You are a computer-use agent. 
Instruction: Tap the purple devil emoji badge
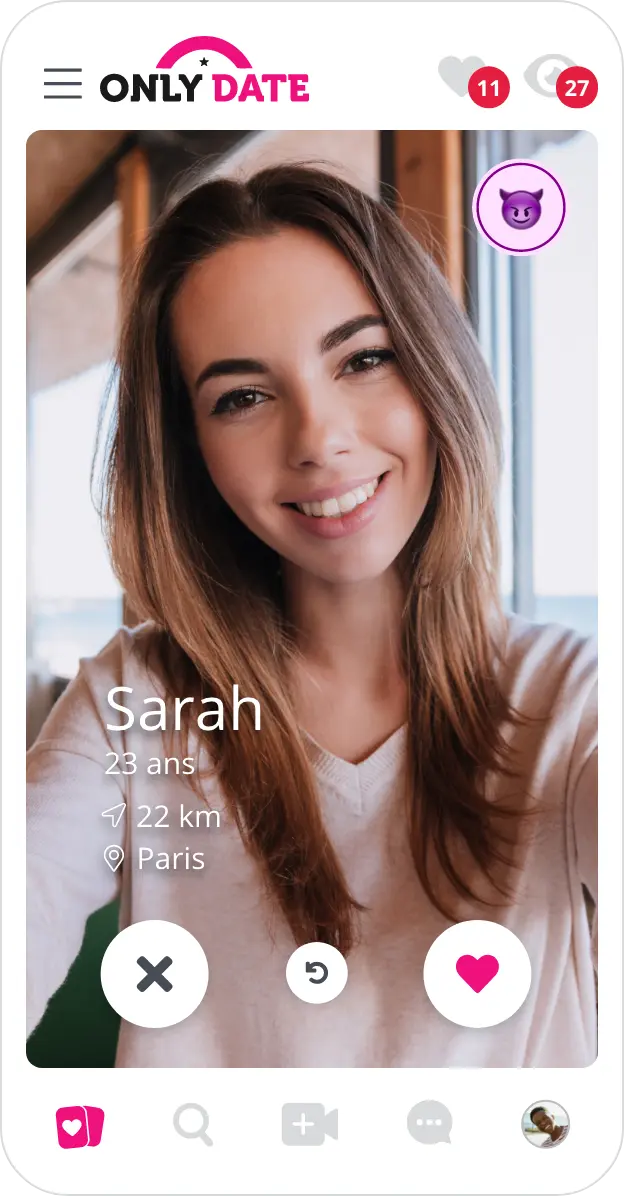tap(519, 209)
